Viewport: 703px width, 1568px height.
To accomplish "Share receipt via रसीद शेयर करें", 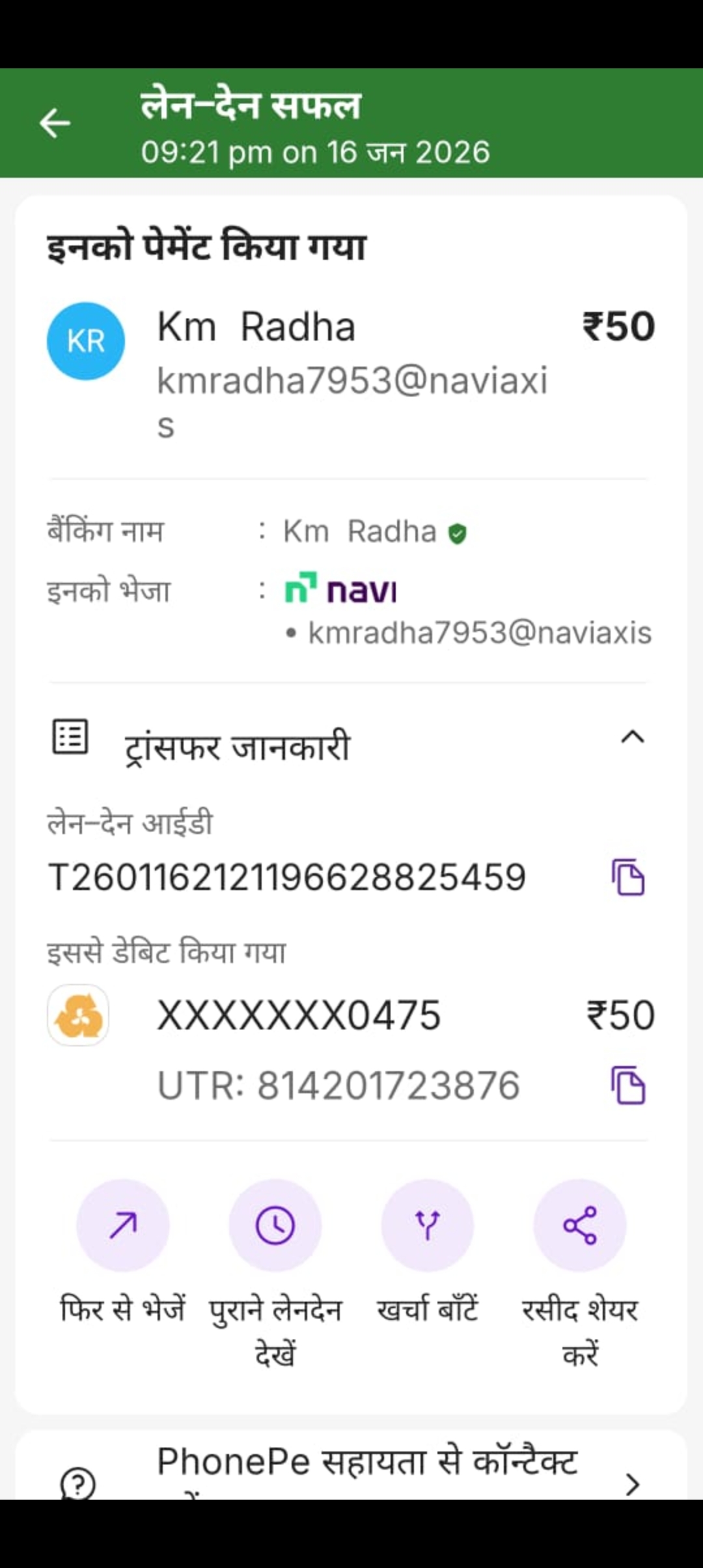I will 579,1225.
